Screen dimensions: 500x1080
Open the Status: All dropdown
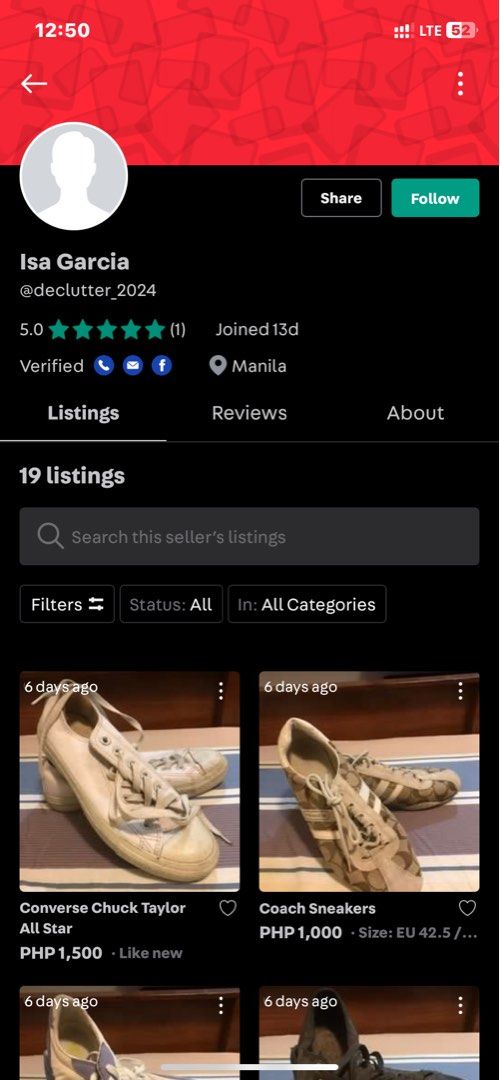tap(171, 604)
